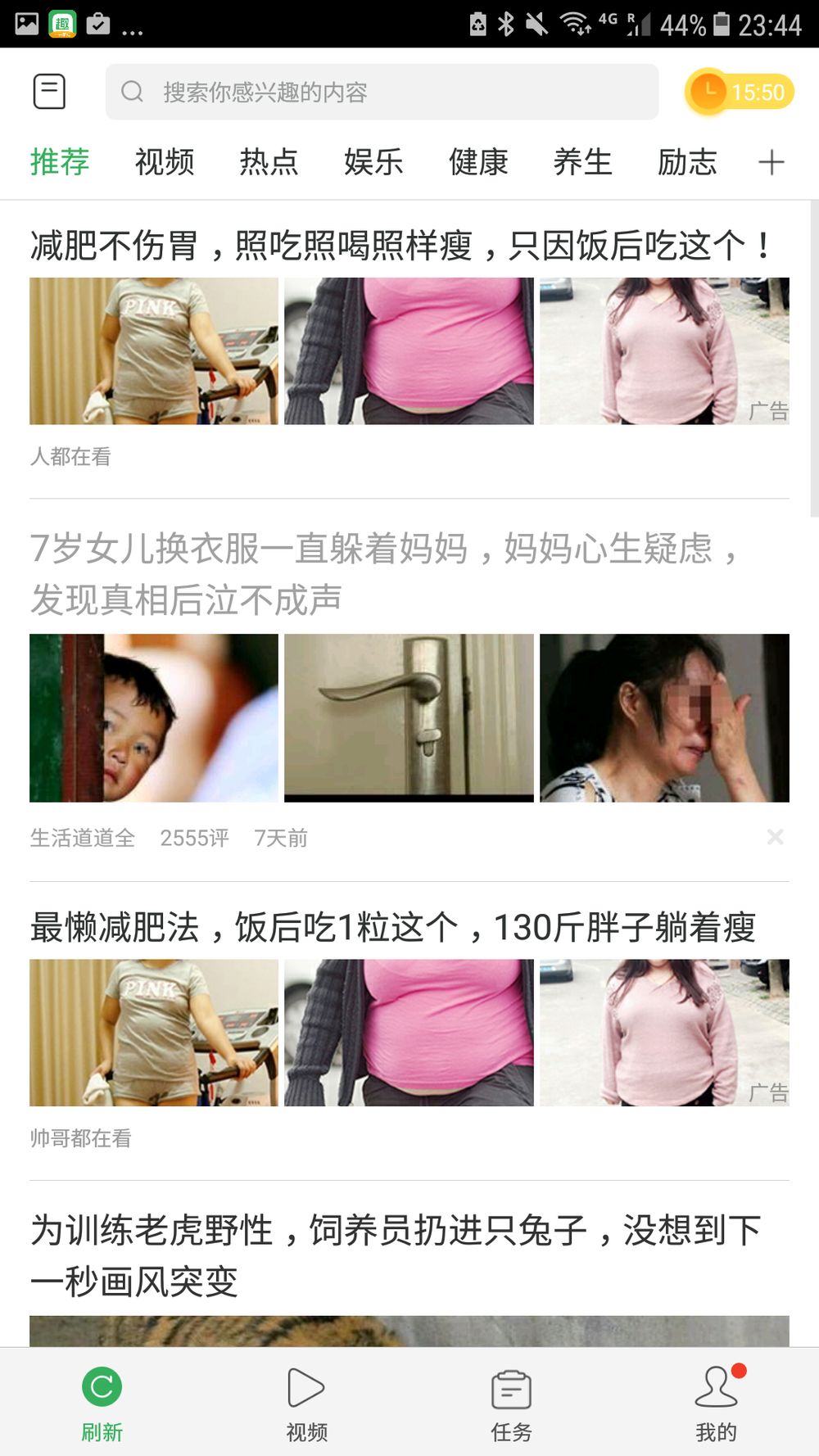
Task: Open the 任务 tasks tab
Action: [511, 1402]
